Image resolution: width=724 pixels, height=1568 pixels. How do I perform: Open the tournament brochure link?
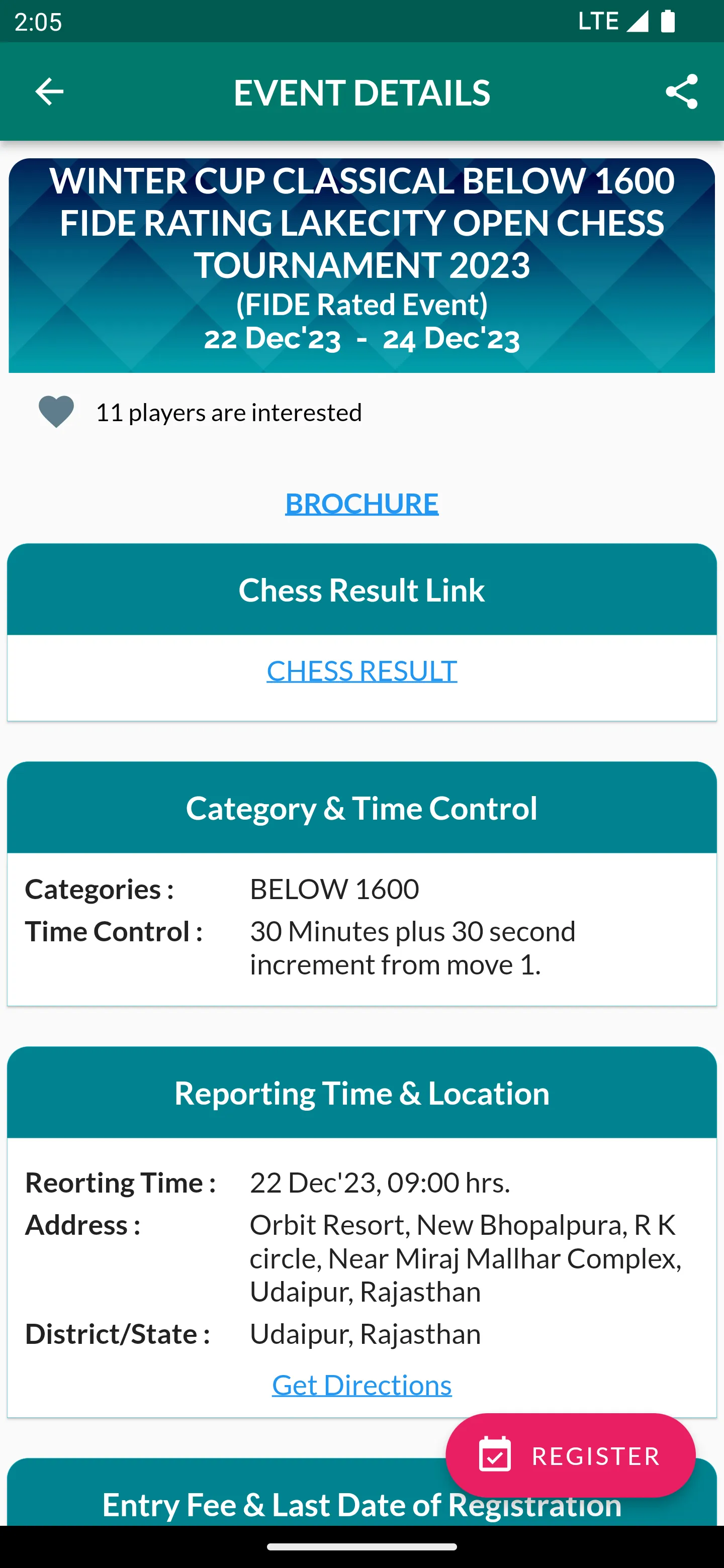click(x=361, y=503)
